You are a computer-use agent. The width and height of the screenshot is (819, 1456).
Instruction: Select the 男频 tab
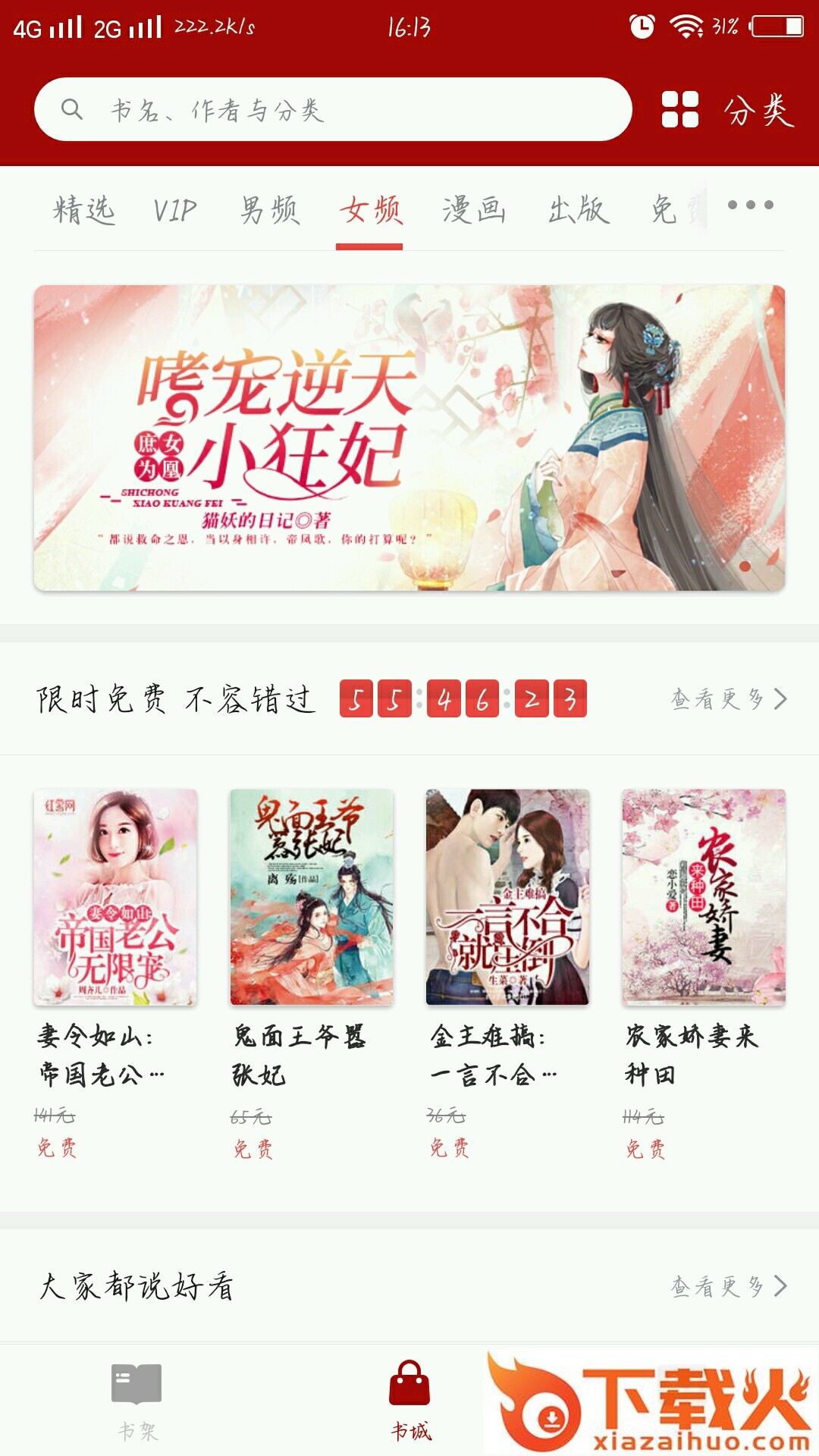tap(270, 210)
